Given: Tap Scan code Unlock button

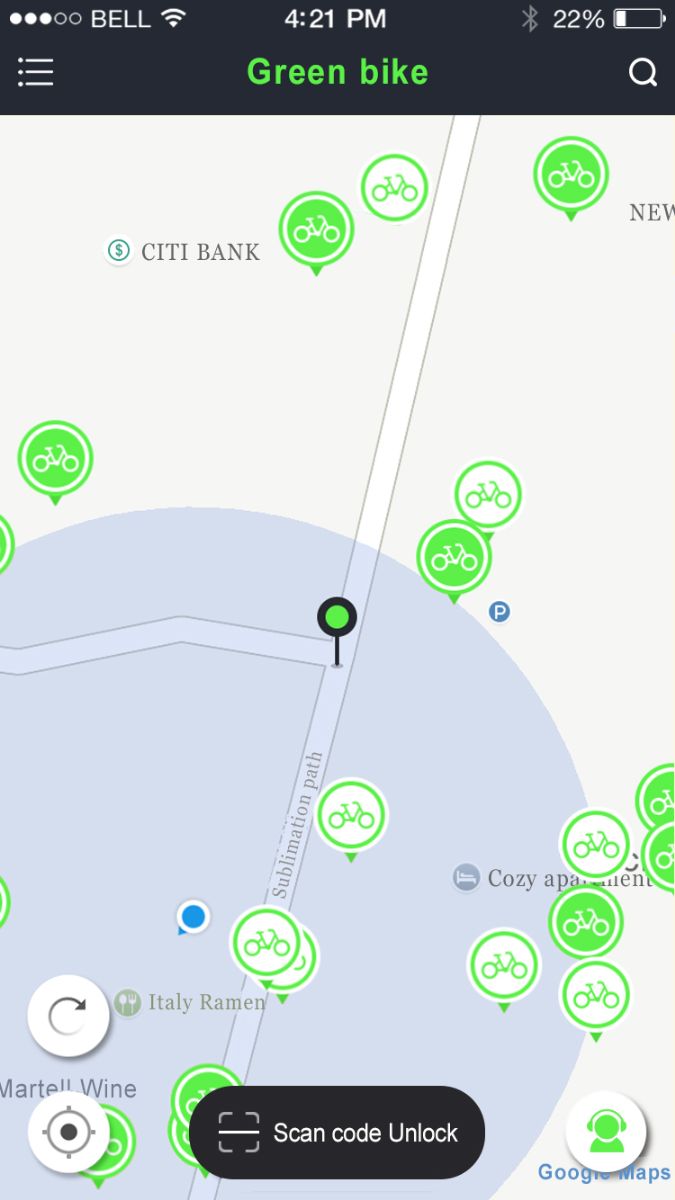Looking at the screenshot, I should point(337,1133).
